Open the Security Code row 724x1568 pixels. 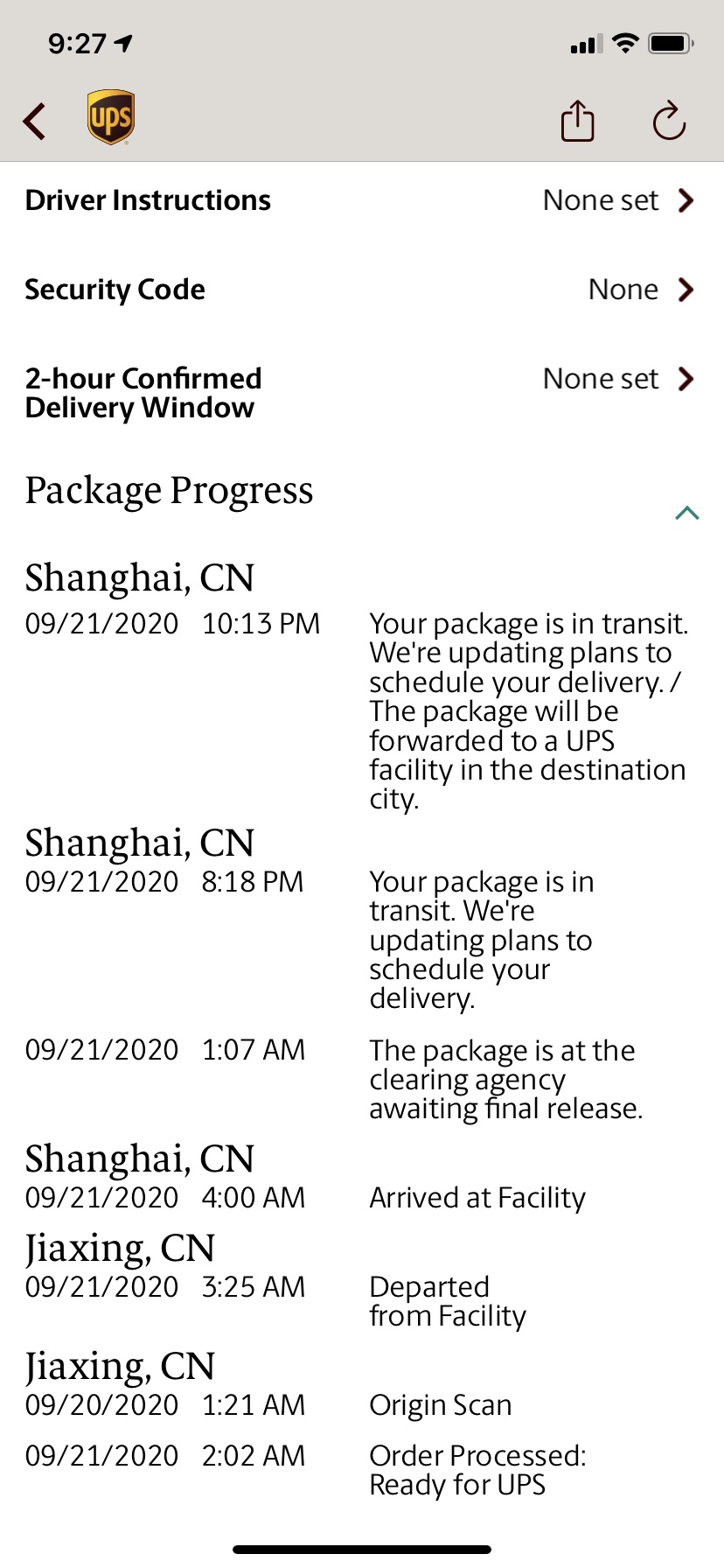pos(362,290)
